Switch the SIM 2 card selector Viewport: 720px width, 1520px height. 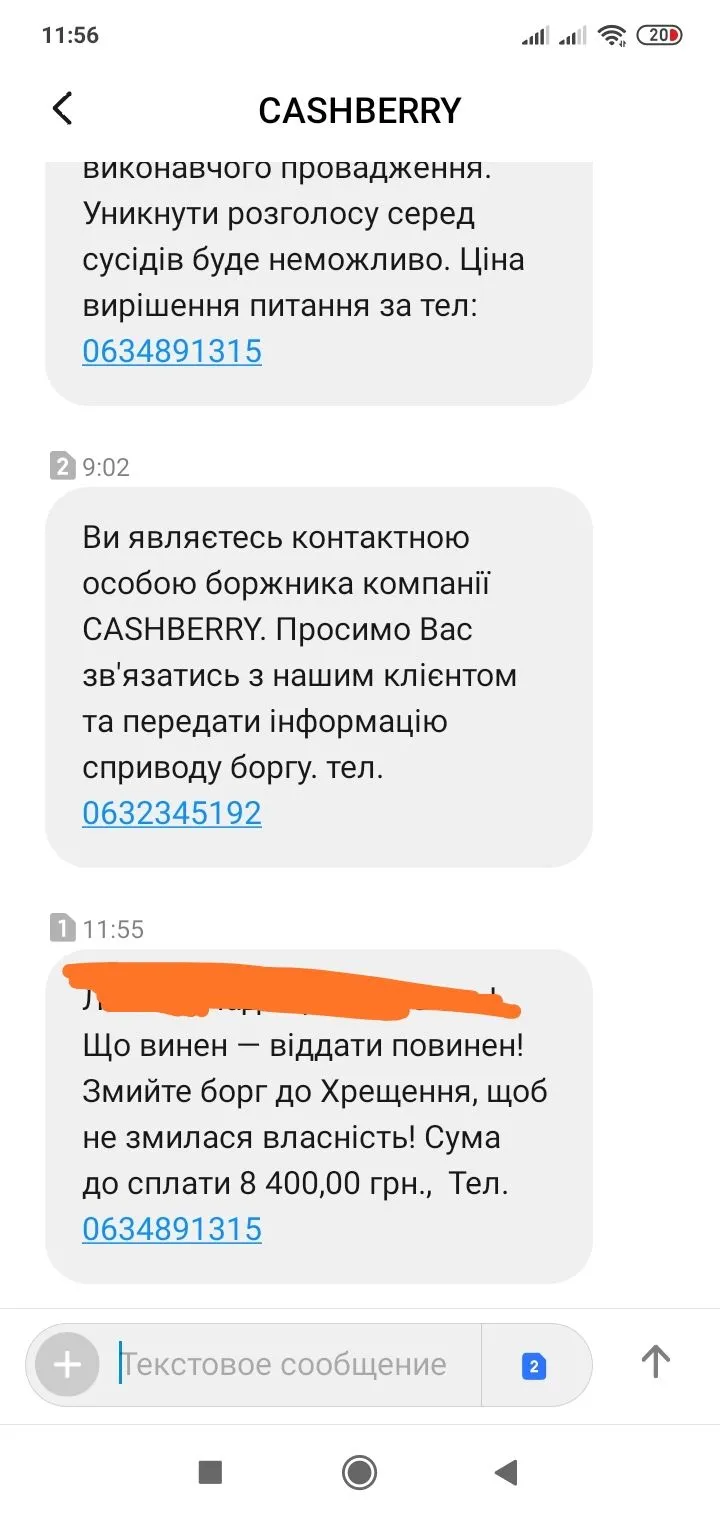(x=534, y=1366)
